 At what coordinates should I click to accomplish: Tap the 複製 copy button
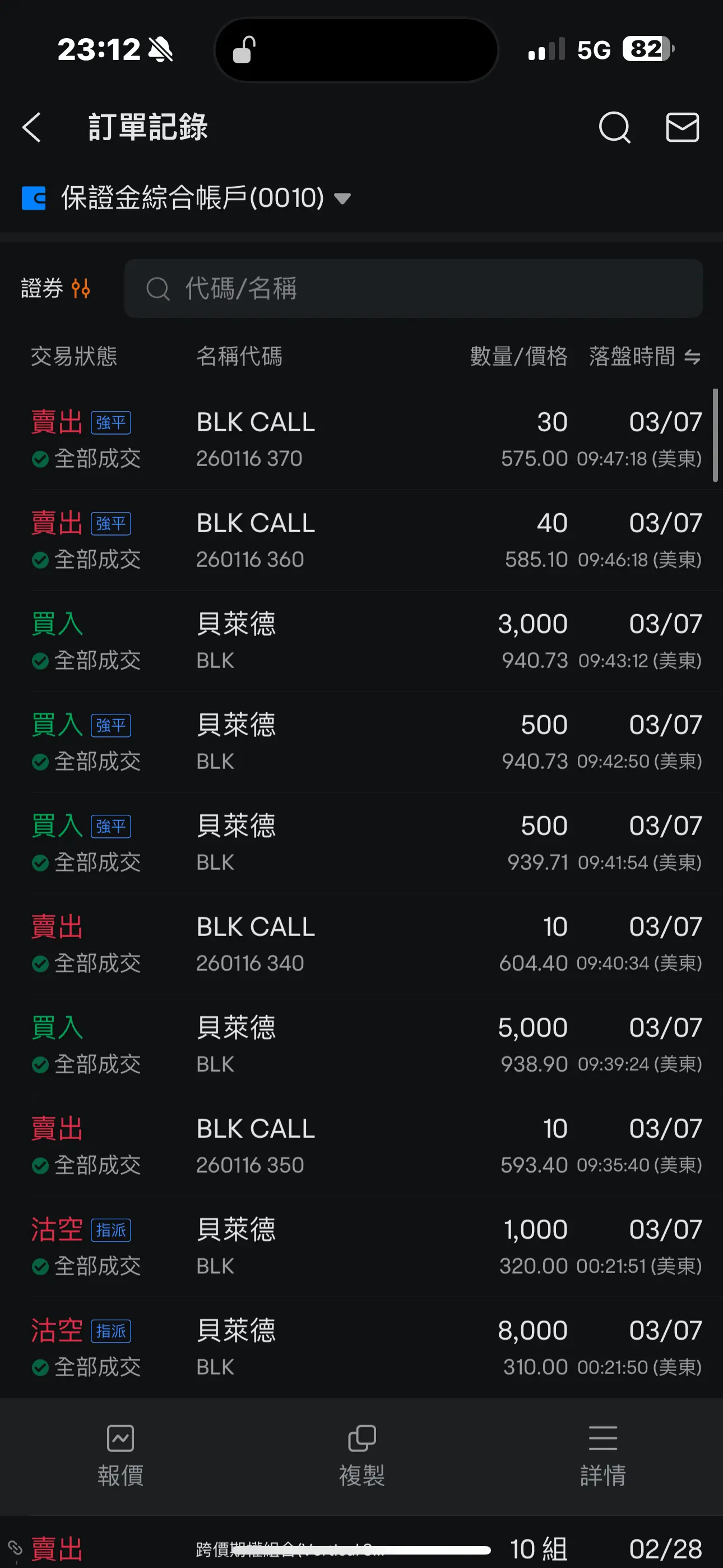361,1456
